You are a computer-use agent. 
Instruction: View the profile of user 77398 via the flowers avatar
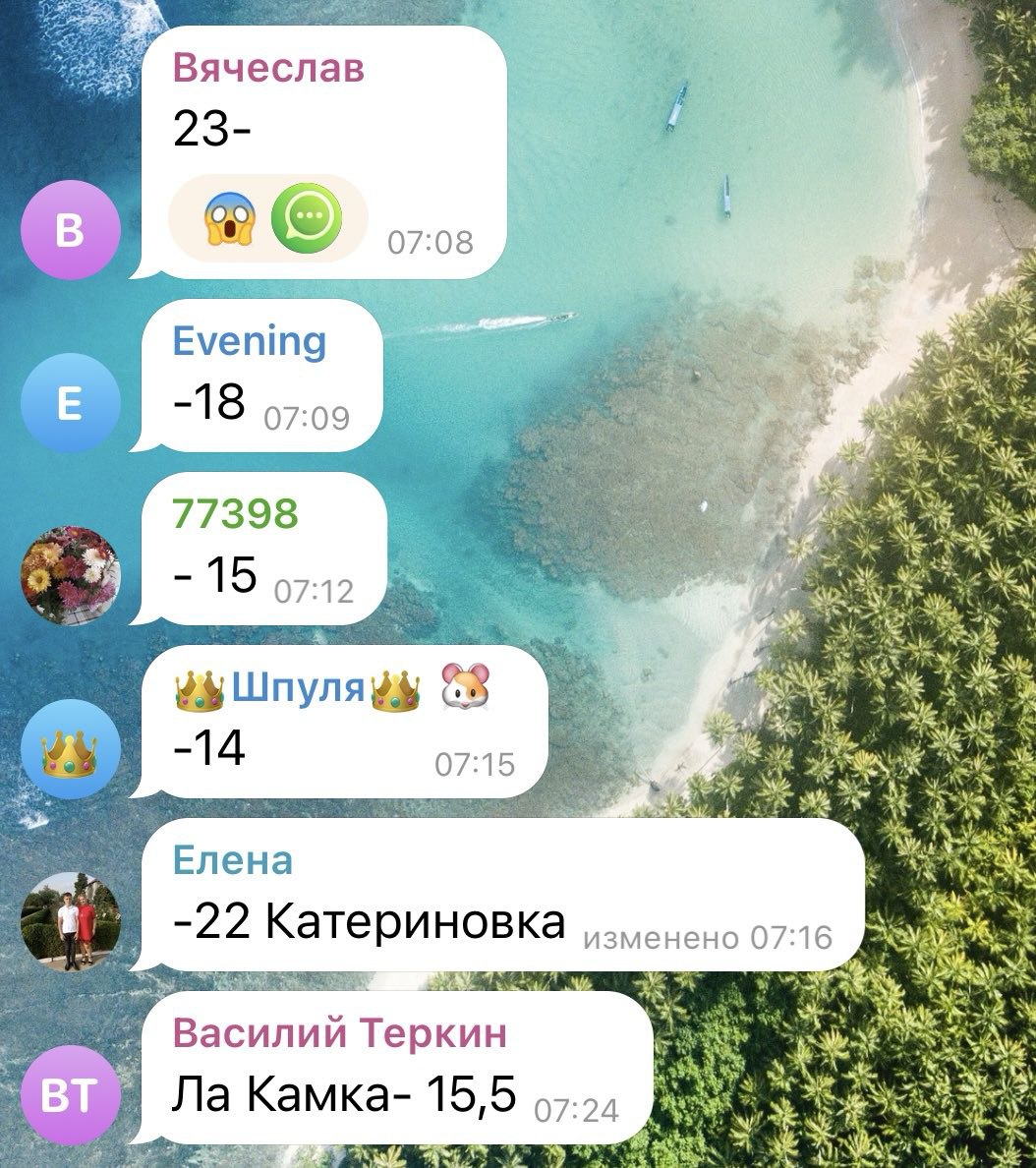pos(70,575)
